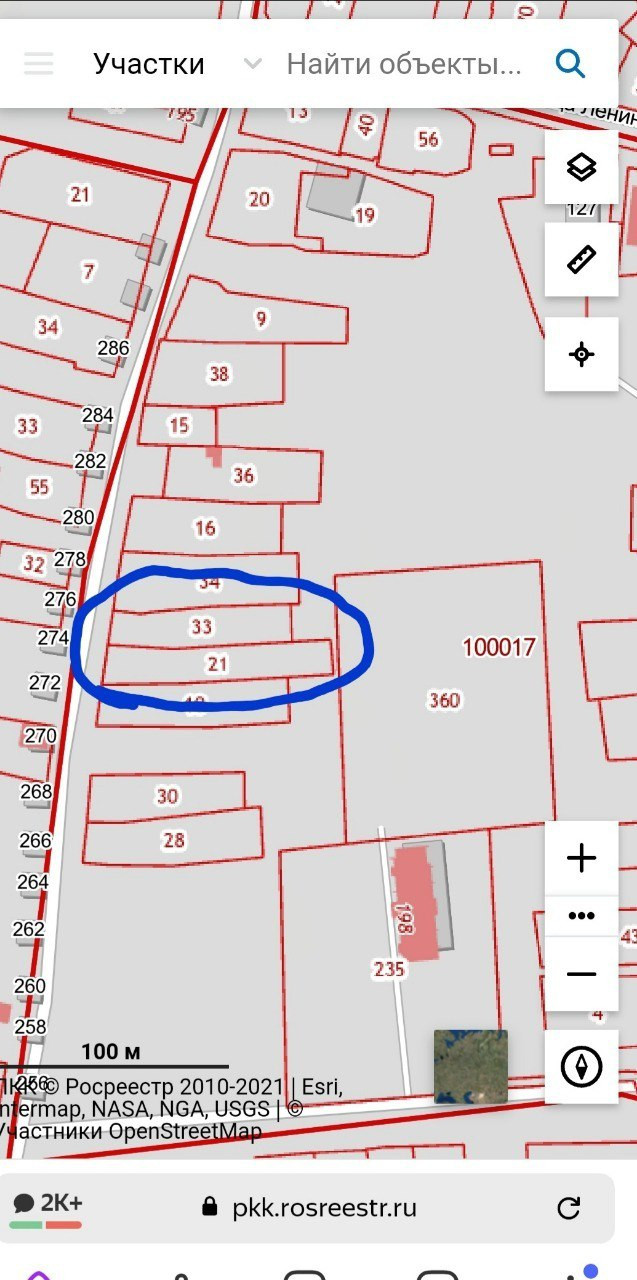637x1280 pixels.
Task: Tap the compass orientation button
Action: (581, 1067)
